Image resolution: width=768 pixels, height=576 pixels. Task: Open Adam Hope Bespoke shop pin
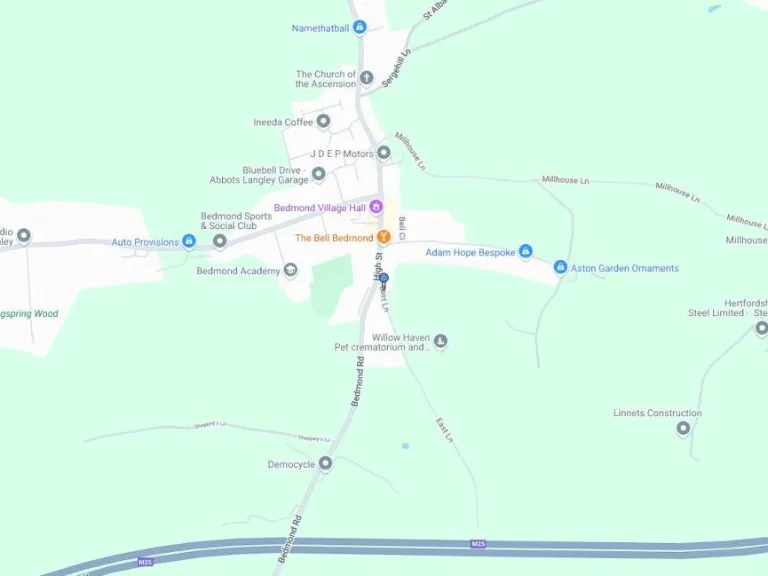[x=525, y=252]
